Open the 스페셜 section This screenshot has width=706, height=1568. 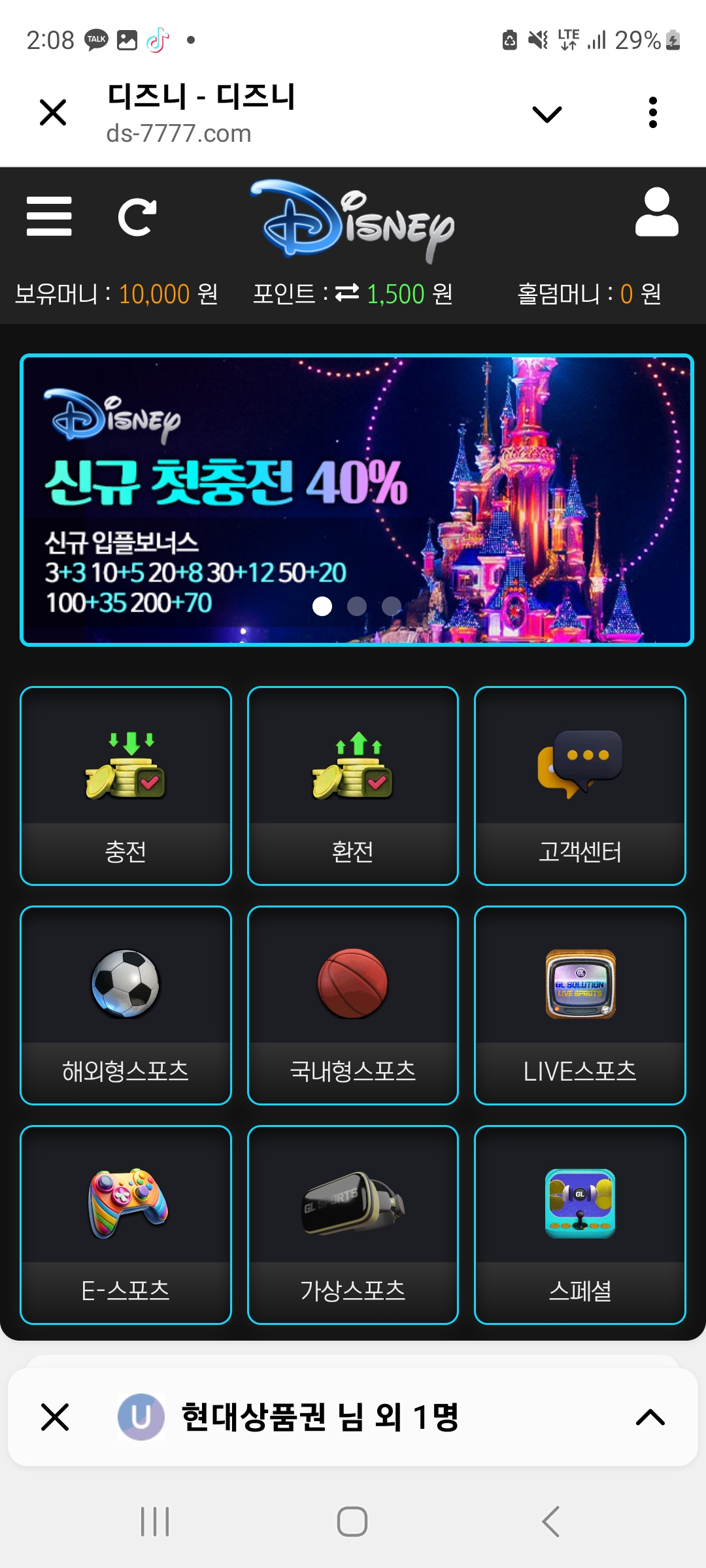580,1224
